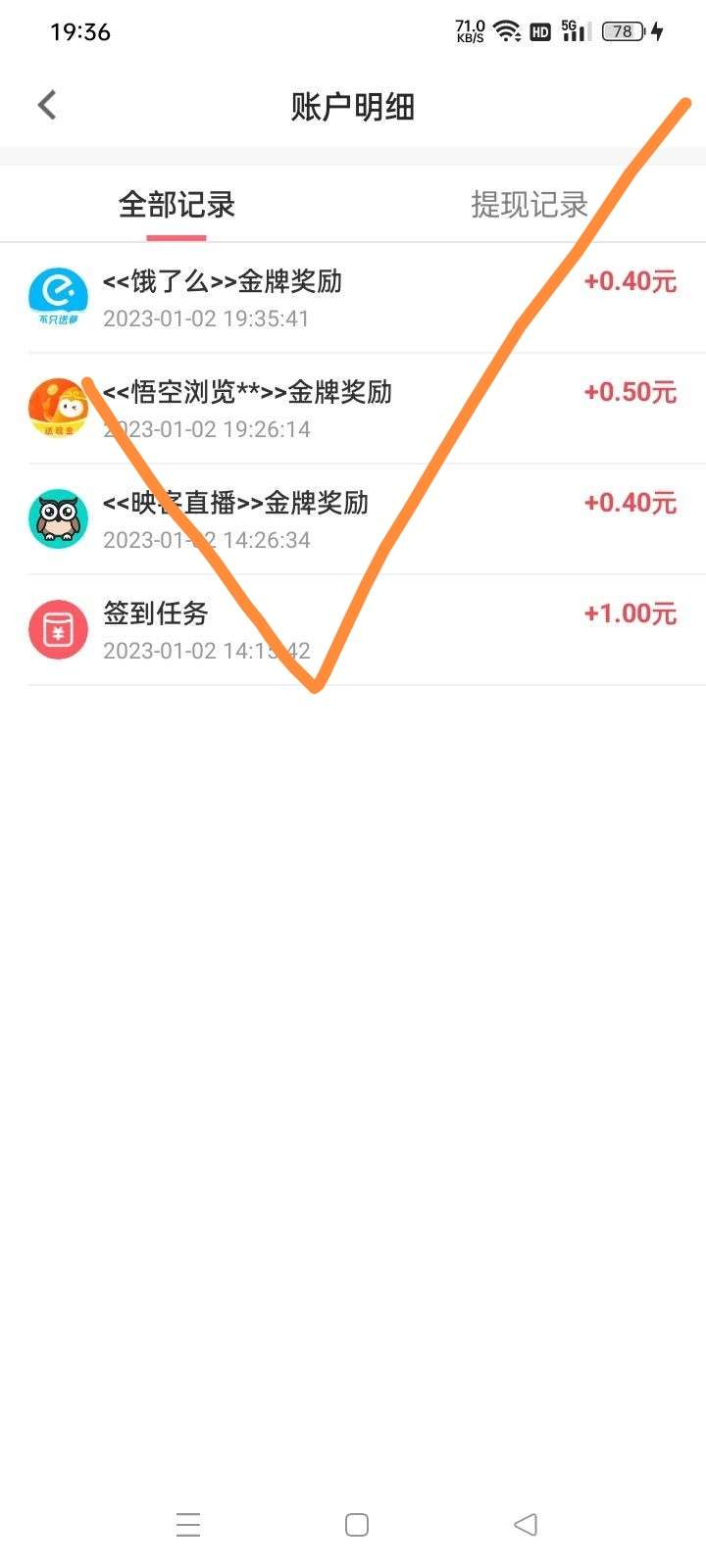Go back from 账户明细 page
706x1568 pixels.
[47, 105]
